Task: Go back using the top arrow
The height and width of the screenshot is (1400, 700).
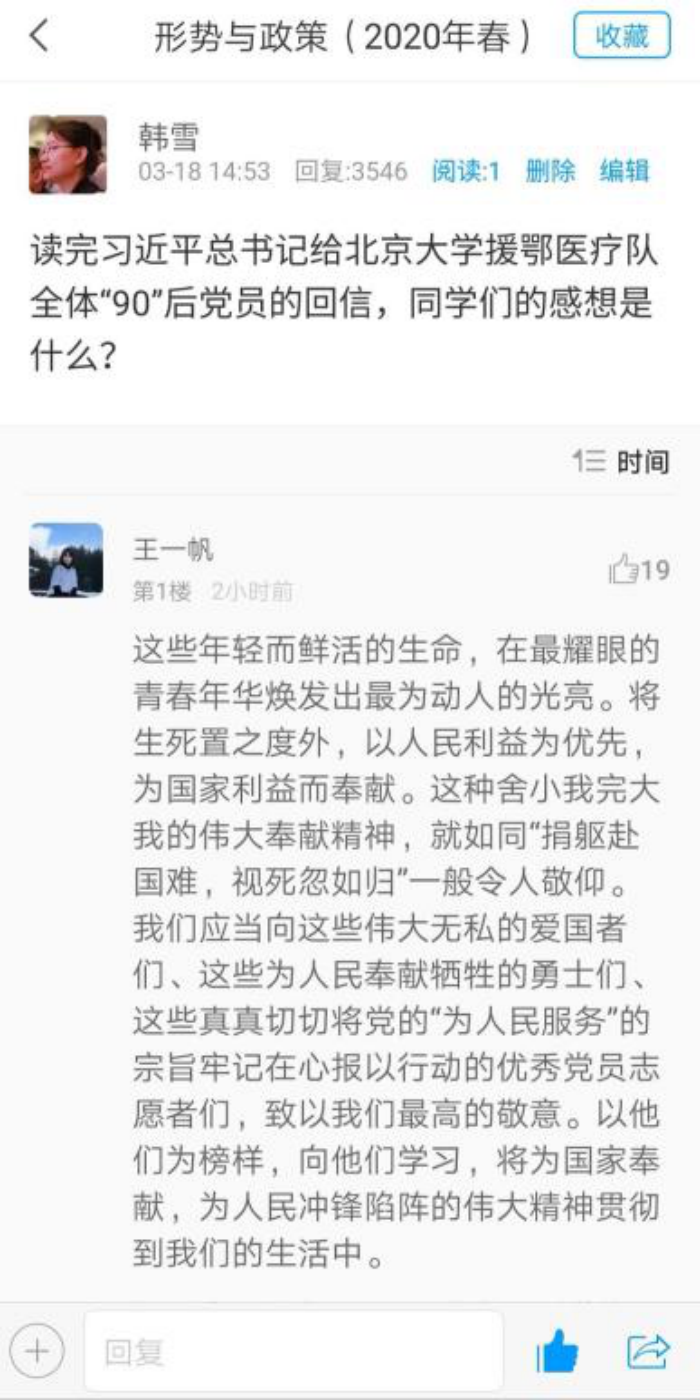Action: (40, 37)
